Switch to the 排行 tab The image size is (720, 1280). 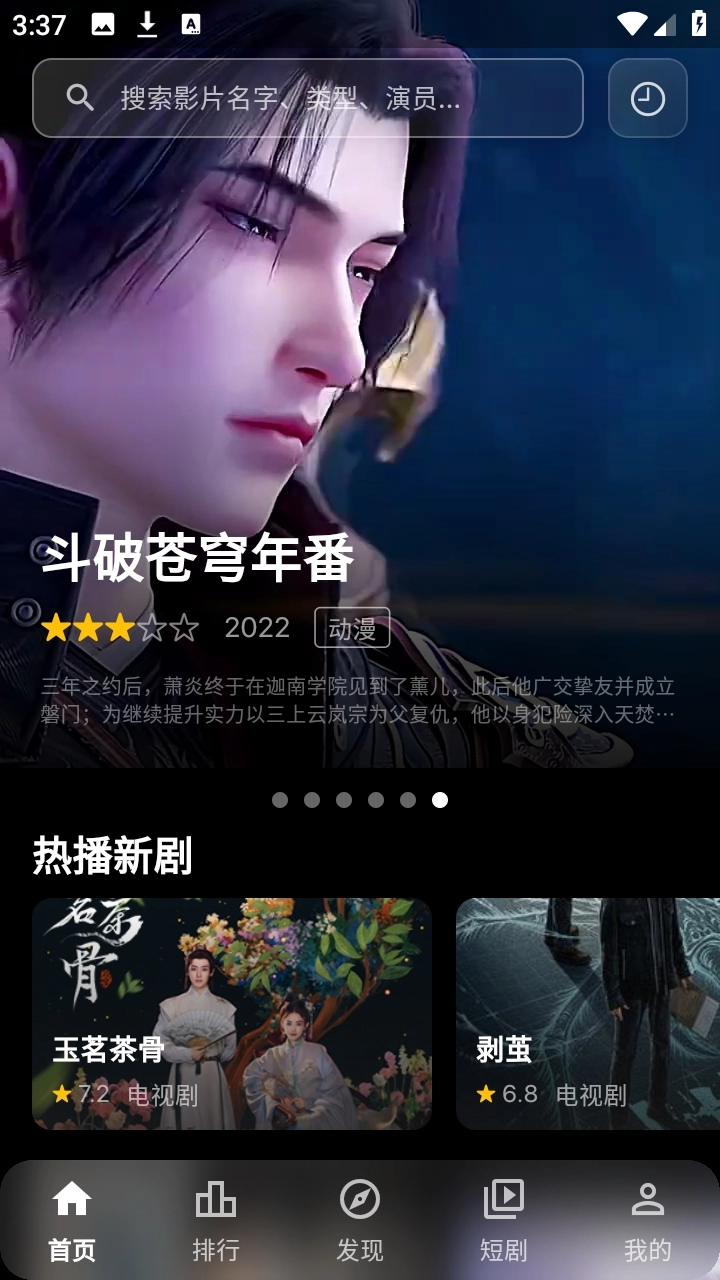coord(216,1220)
